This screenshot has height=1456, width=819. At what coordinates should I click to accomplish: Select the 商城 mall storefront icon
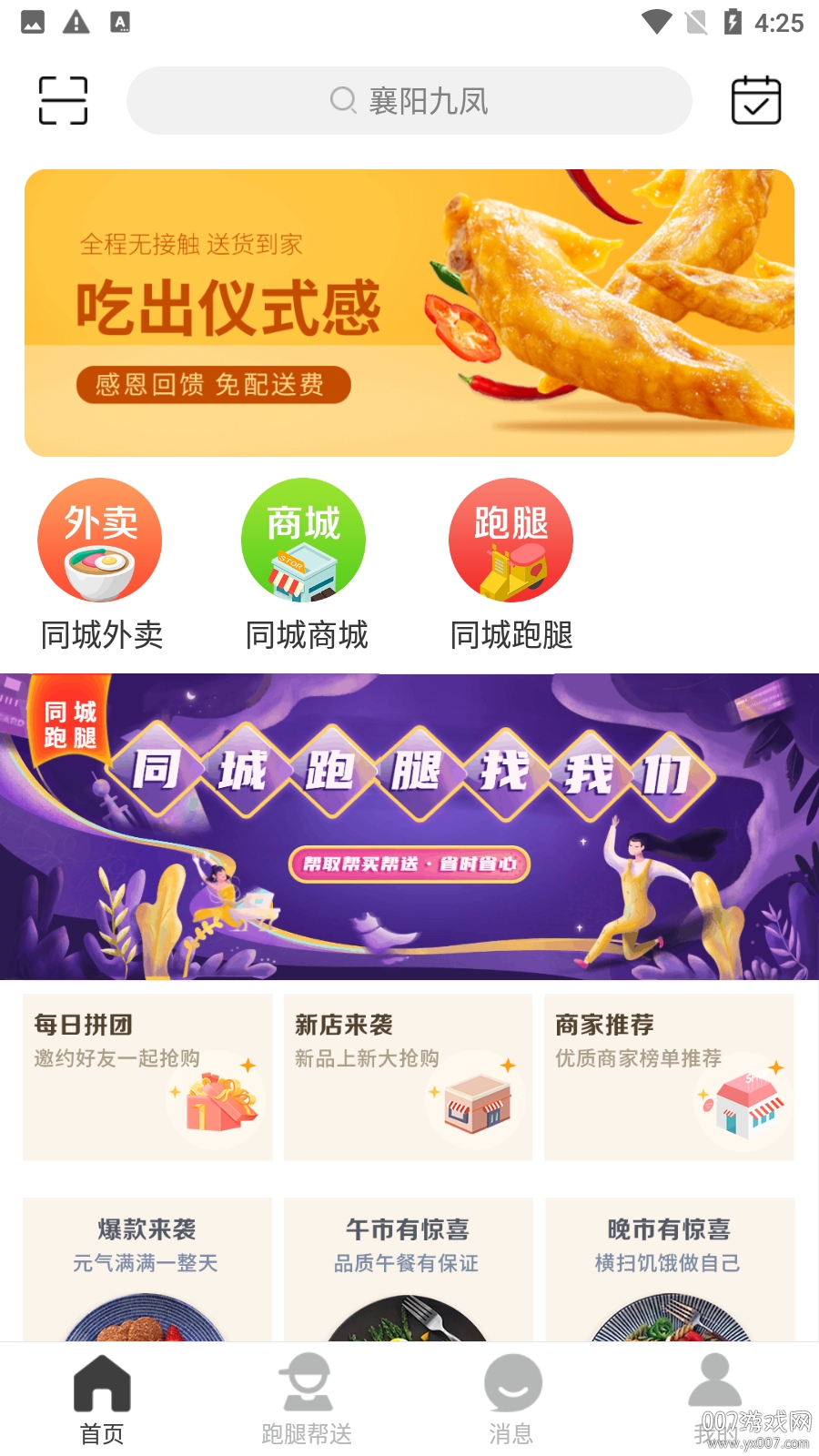click(303, 540)
